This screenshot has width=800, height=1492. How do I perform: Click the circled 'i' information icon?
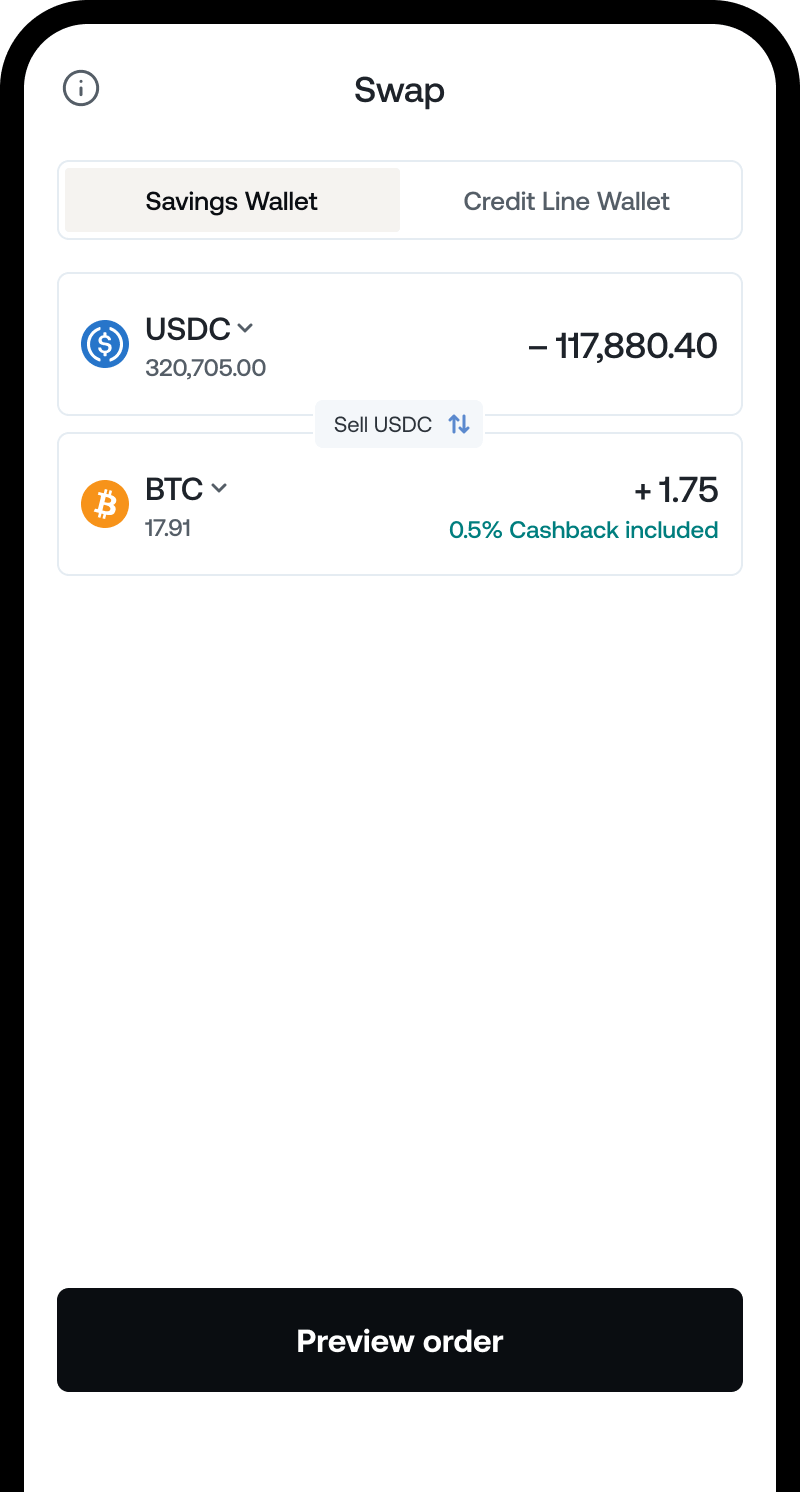pos(80,88)
